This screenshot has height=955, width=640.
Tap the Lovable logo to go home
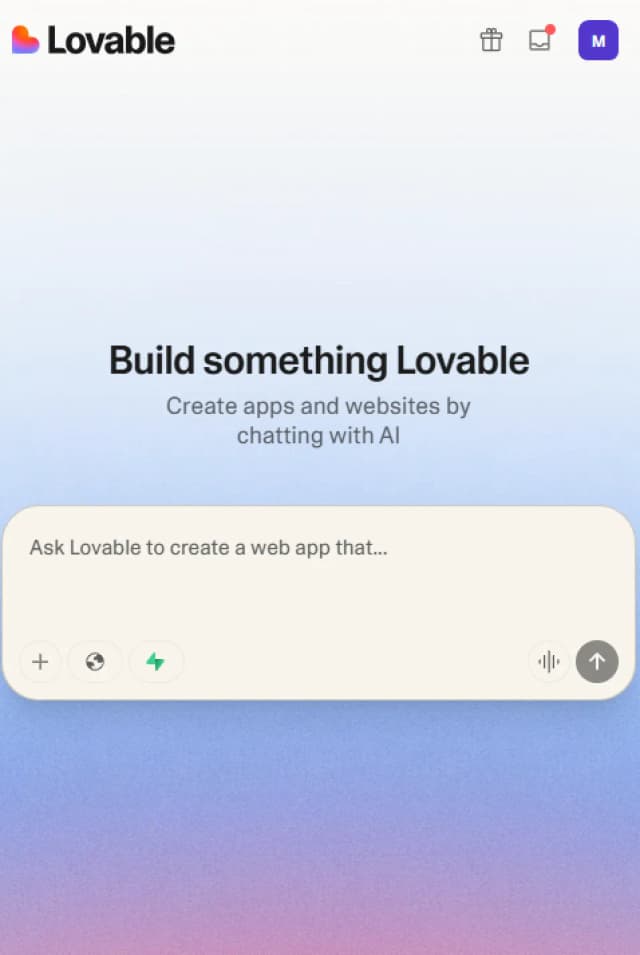[x=93, y=40]
